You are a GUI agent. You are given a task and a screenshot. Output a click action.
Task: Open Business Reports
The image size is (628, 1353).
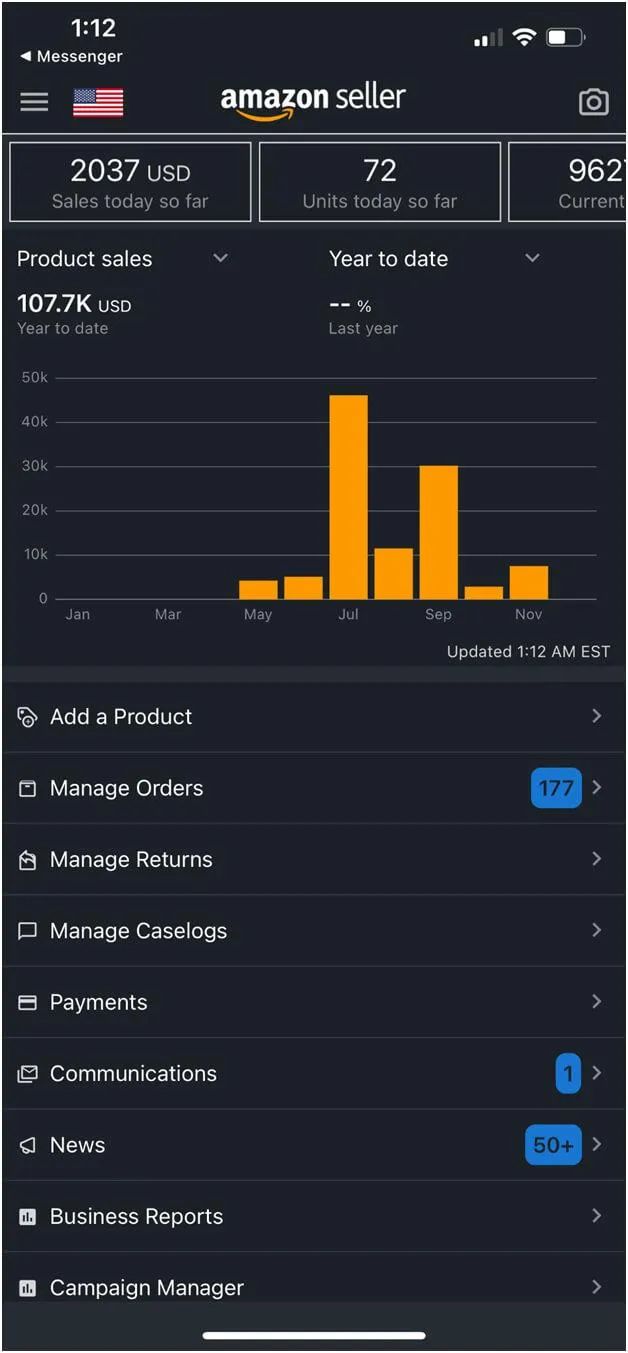tap(314, 1217)
